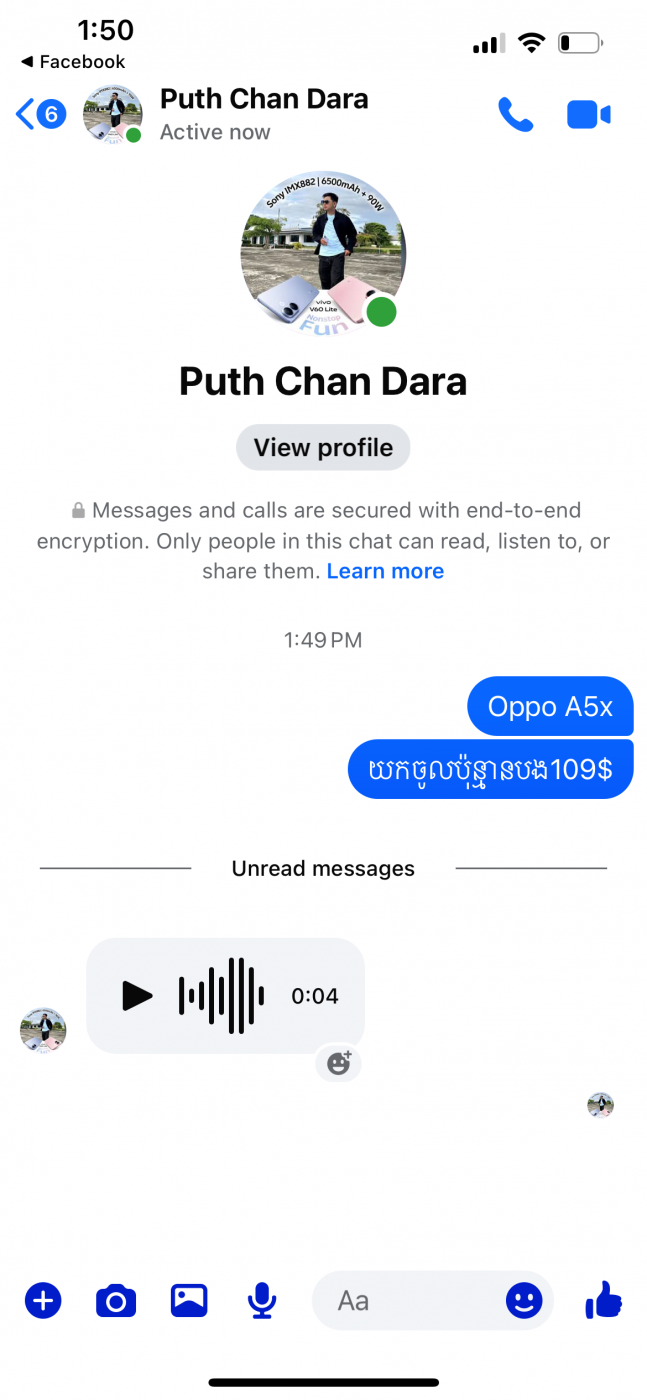The height and width of the screenshot is (1400, 647).
Task: Start a video call with Puth Chan Dara
Action: pyautogui.click(x=588, y=115)
